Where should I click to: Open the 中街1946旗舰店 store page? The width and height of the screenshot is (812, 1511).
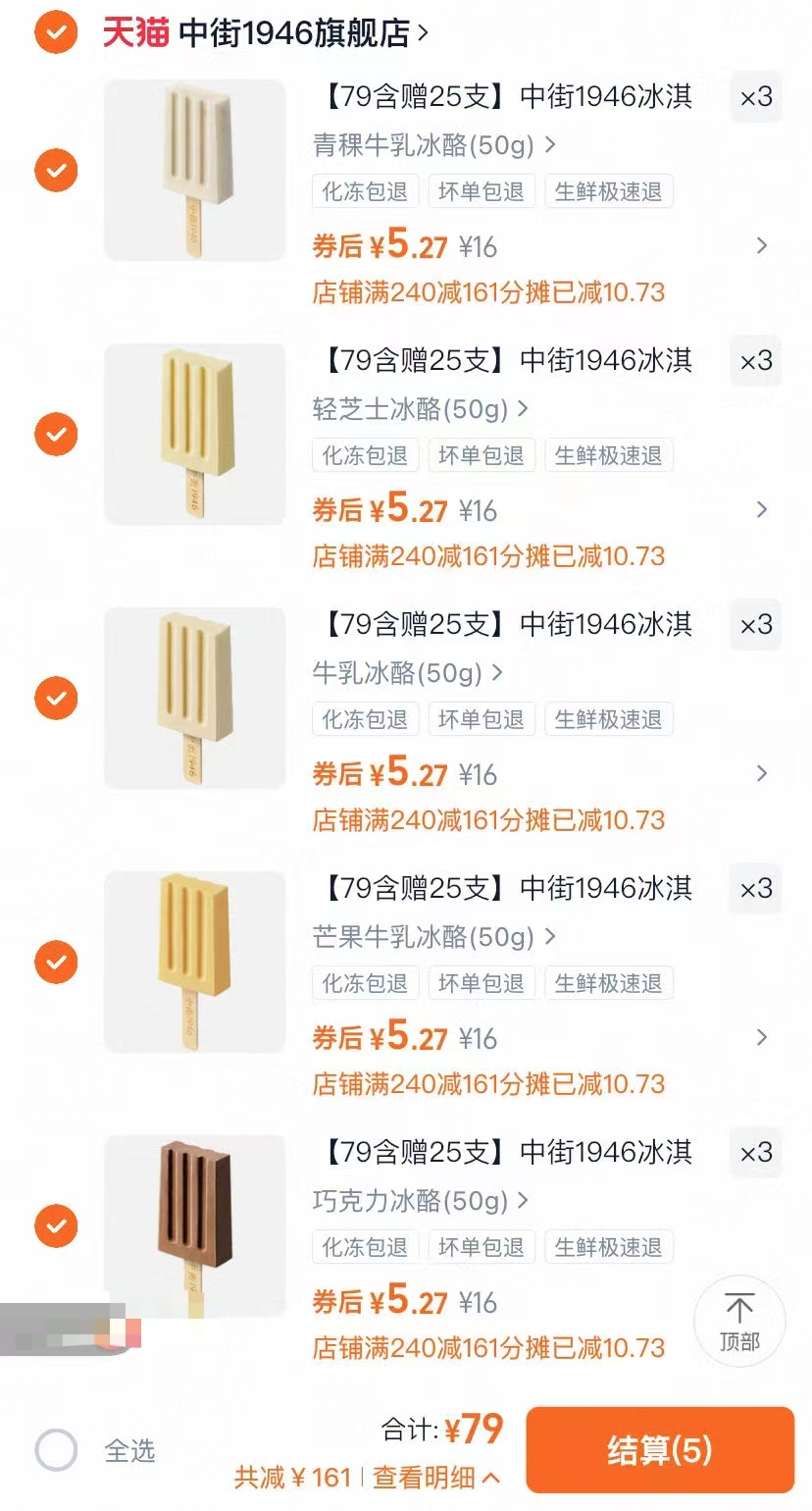pyautogui.click(x=299, y=30)
